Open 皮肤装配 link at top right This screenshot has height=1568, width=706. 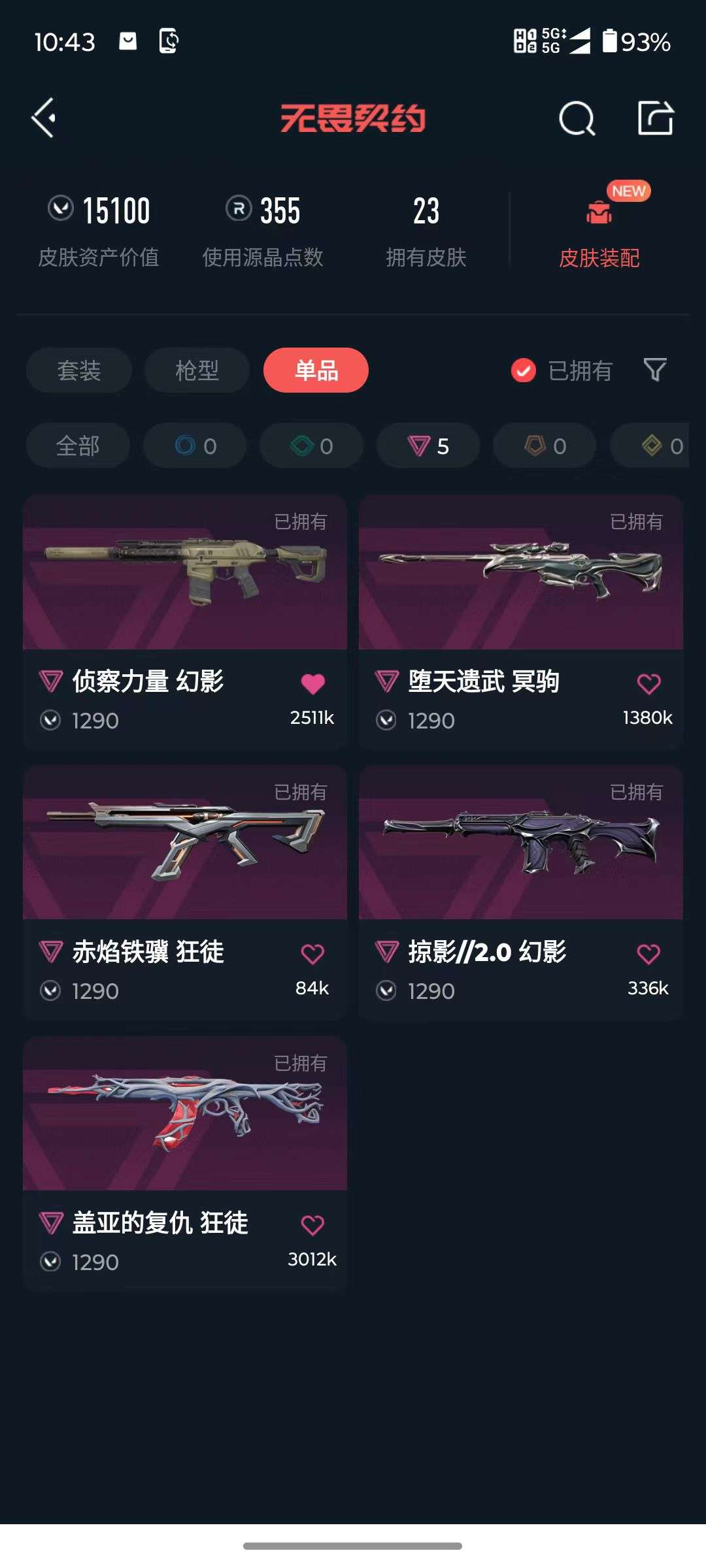[x=599, y=259]
